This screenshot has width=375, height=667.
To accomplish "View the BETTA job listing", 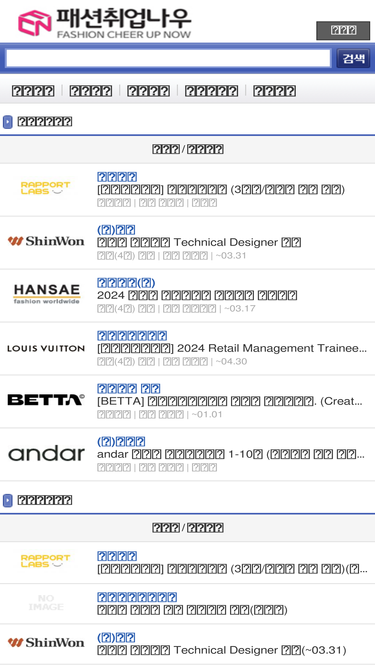I will (x=188, y=402).
